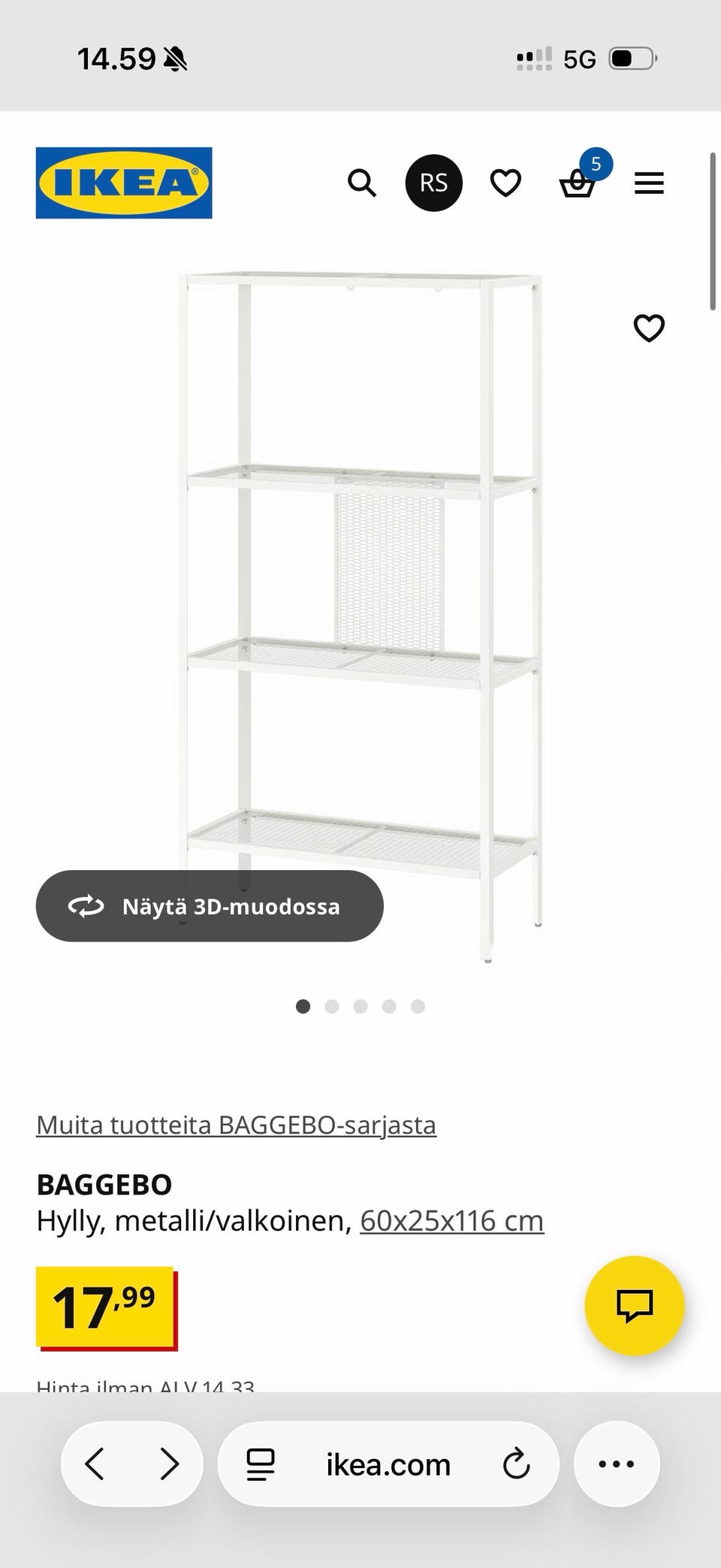Go back to the previous page
The height and width of the screenshot is (1568, 721).
96,1464
